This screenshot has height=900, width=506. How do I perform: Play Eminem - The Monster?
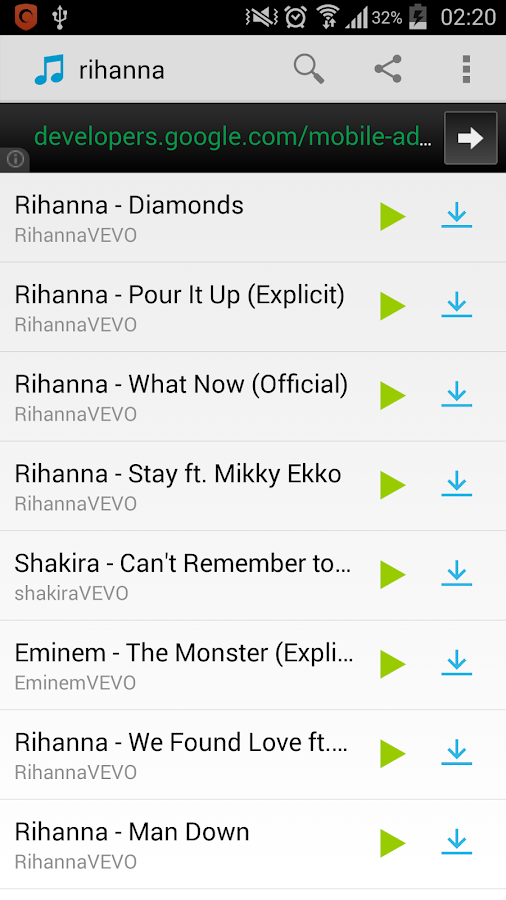pyautogui.click(x=392, y=665)
